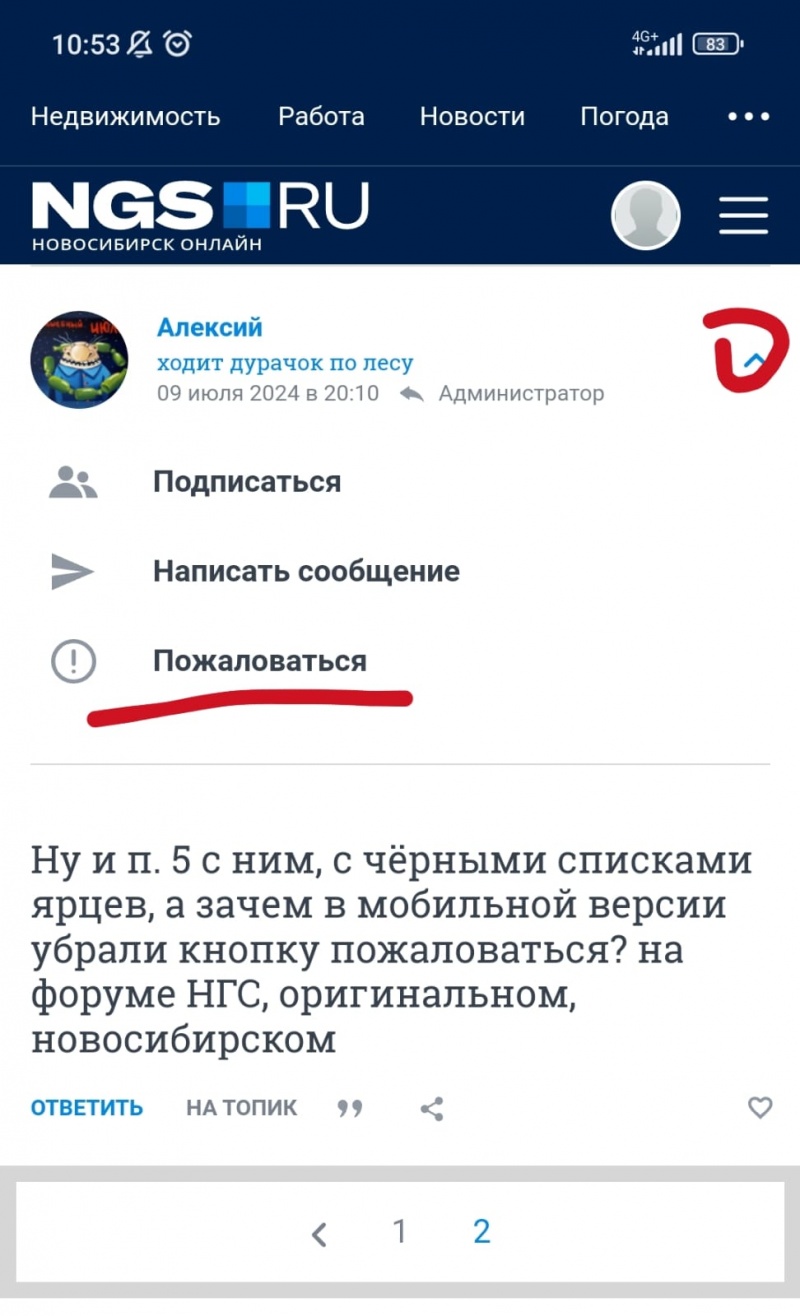Viewport: 800px width, 1316px height.
Task: Quote this post
Action: click(350, 1108)
